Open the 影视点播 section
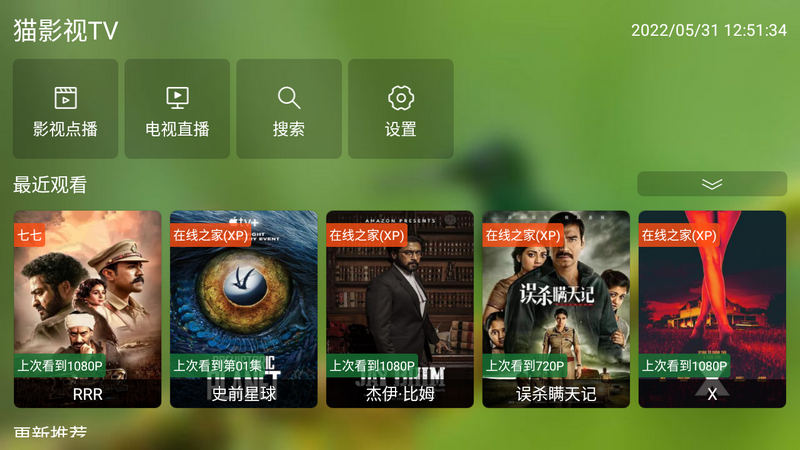 coord(65,109)
